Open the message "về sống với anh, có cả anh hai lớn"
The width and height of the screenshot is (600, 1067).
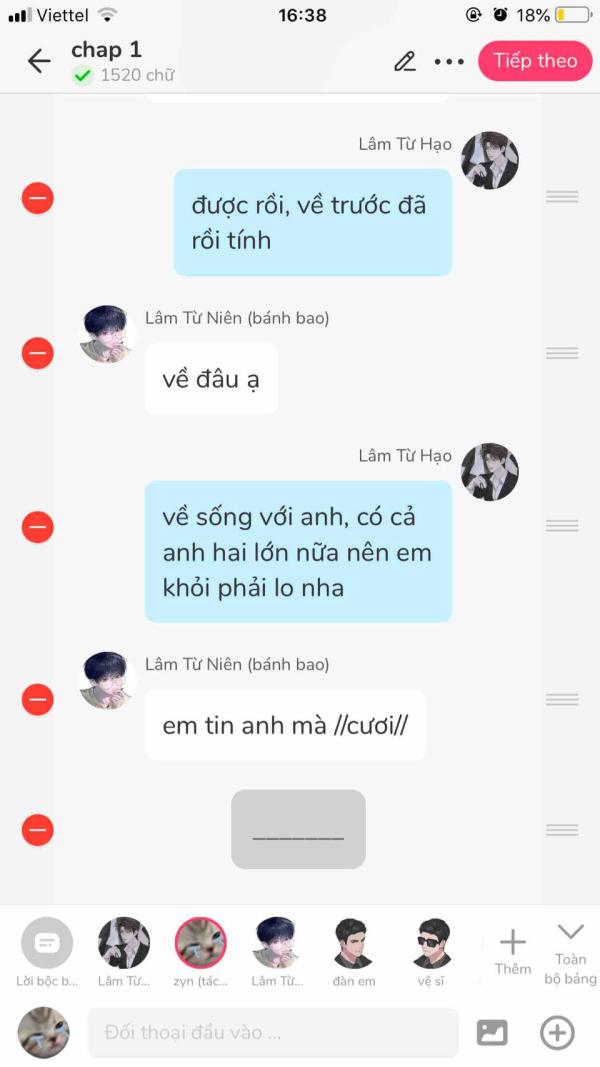point(298,552)
